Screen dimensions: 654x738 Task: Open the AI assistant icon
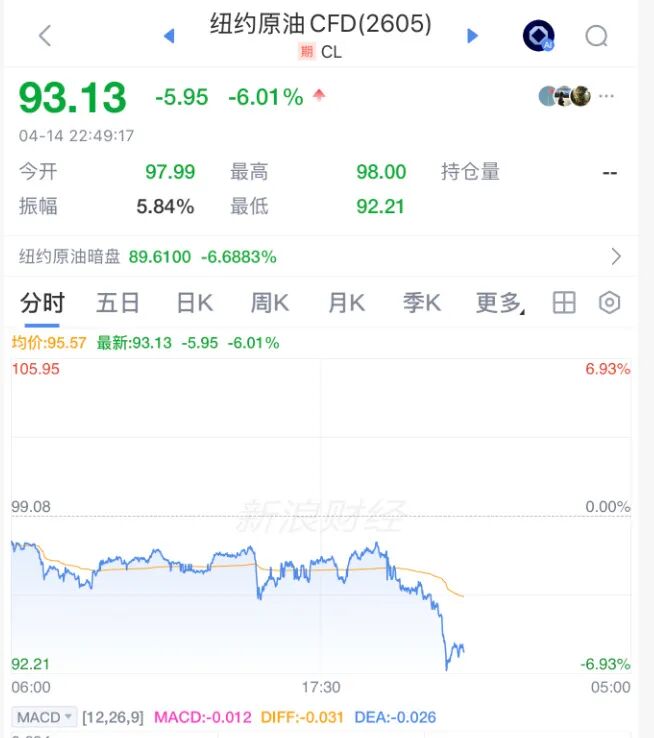click(x=539, y=36)
